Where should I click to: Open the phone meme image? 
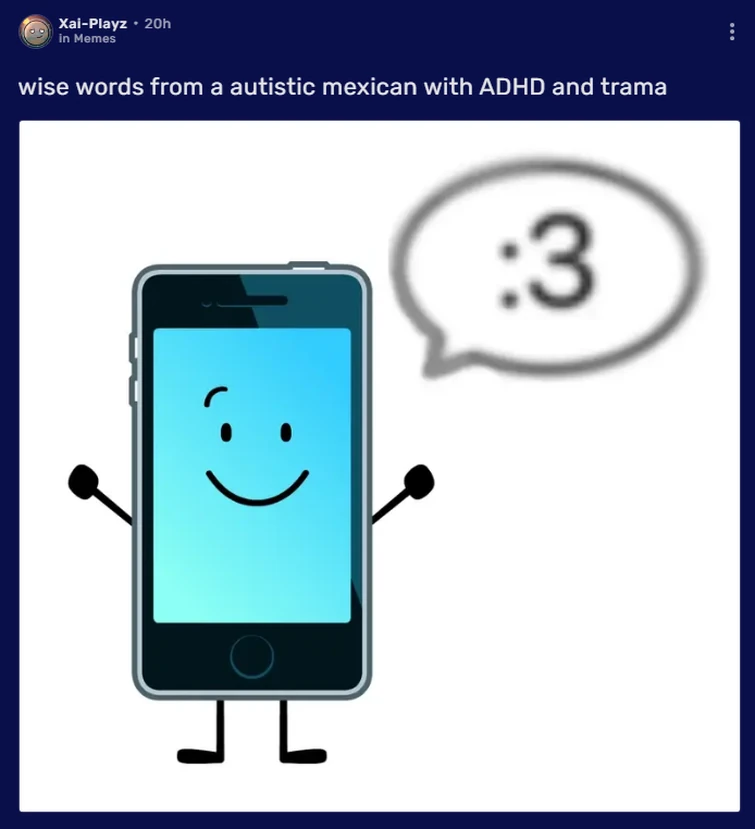[x=379, y=465]
